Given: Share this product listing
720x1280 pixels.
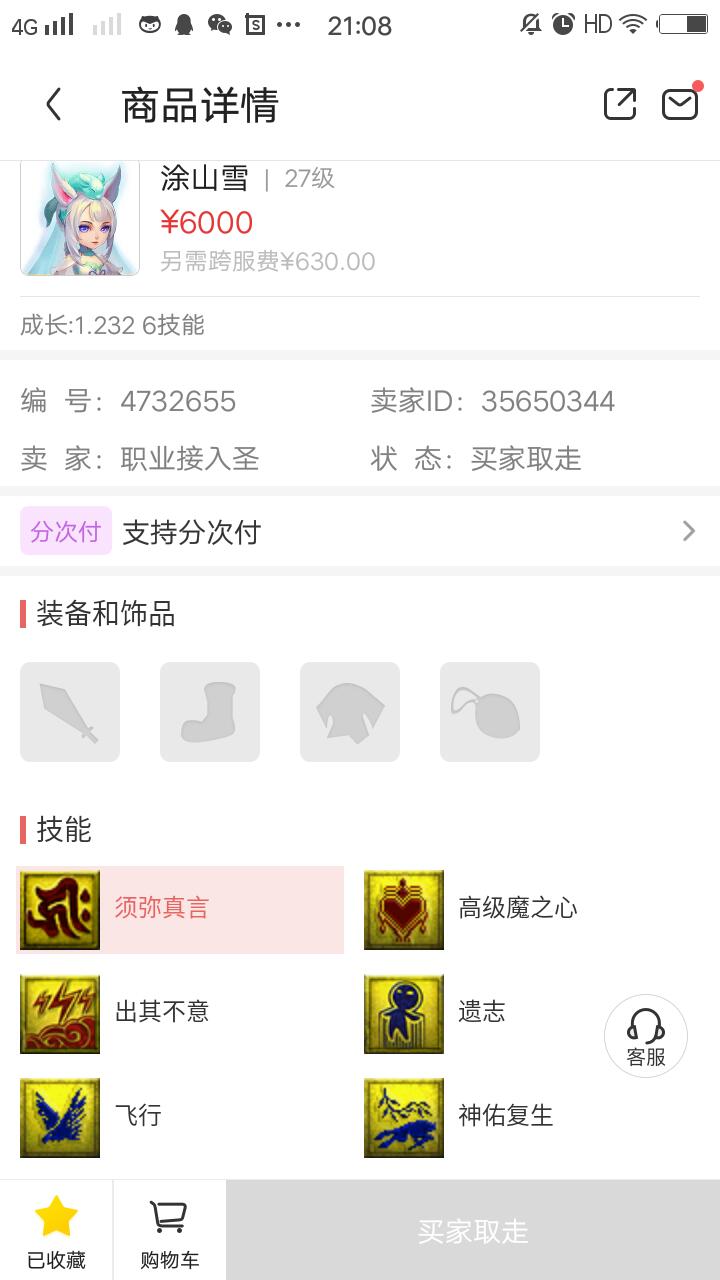Looking at the screenshot, I should pyautogui.click(x=620, y=104).
